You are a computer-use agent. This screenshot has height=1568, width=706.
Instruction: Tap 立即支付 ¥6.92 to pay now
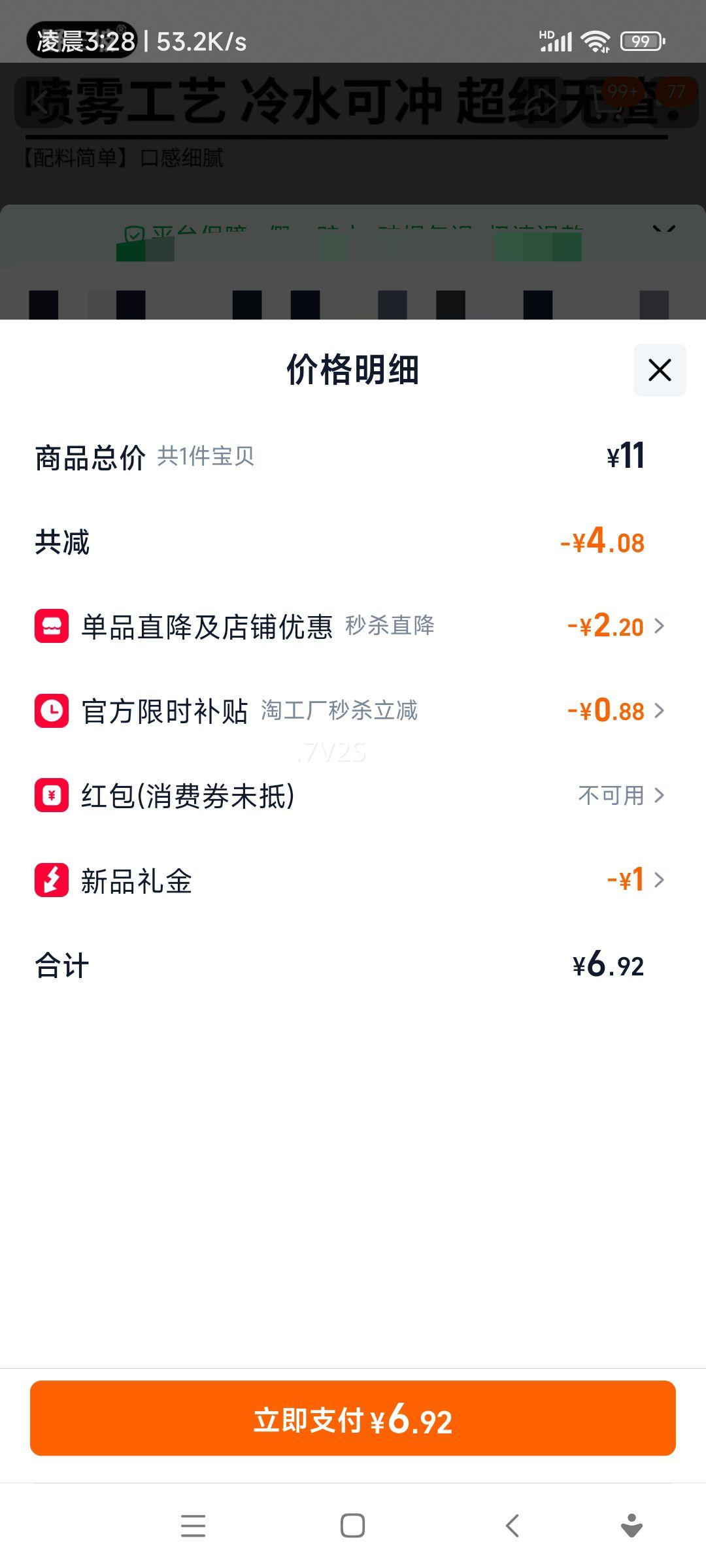click(x=353, y=1418)
